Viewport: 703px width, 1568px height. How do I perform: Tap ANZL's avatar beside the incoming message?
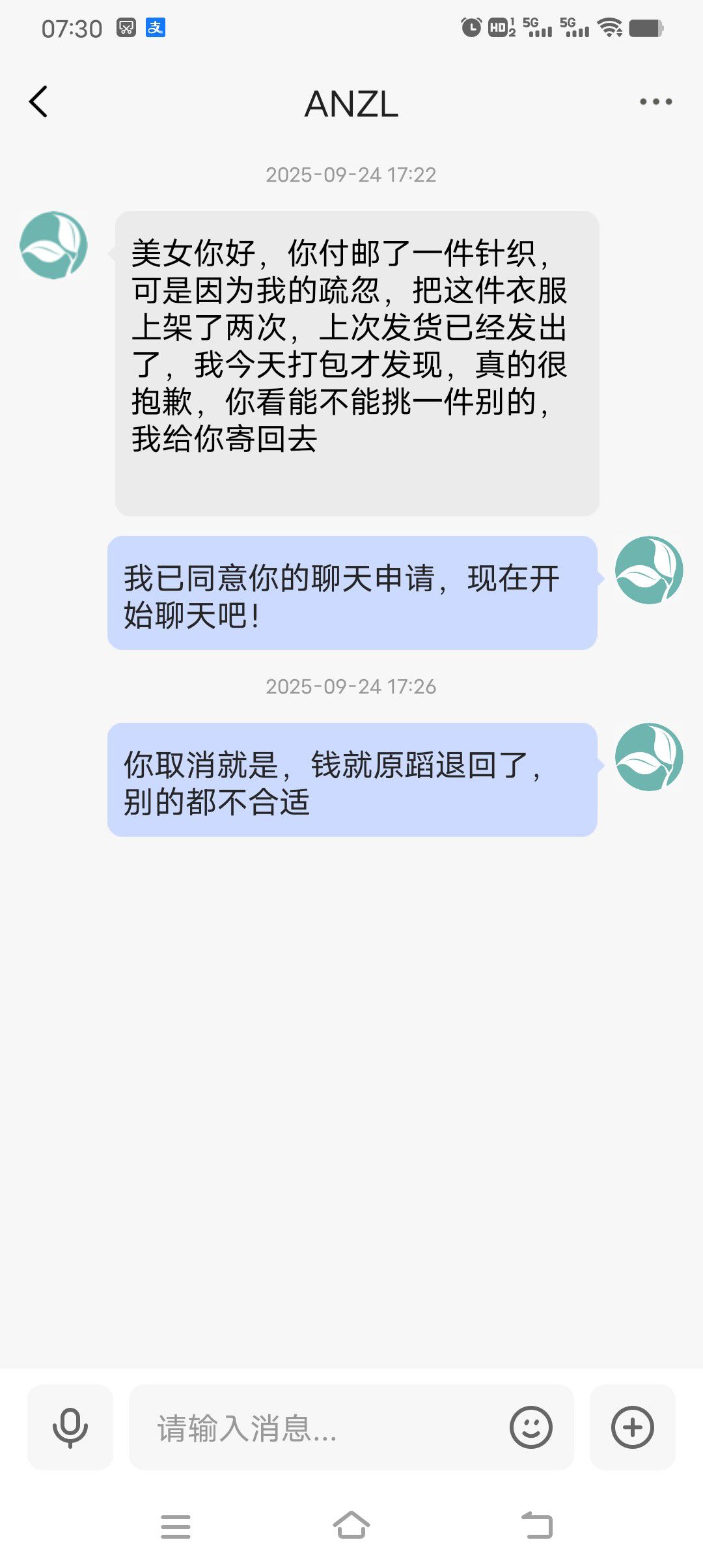(53, 245)
